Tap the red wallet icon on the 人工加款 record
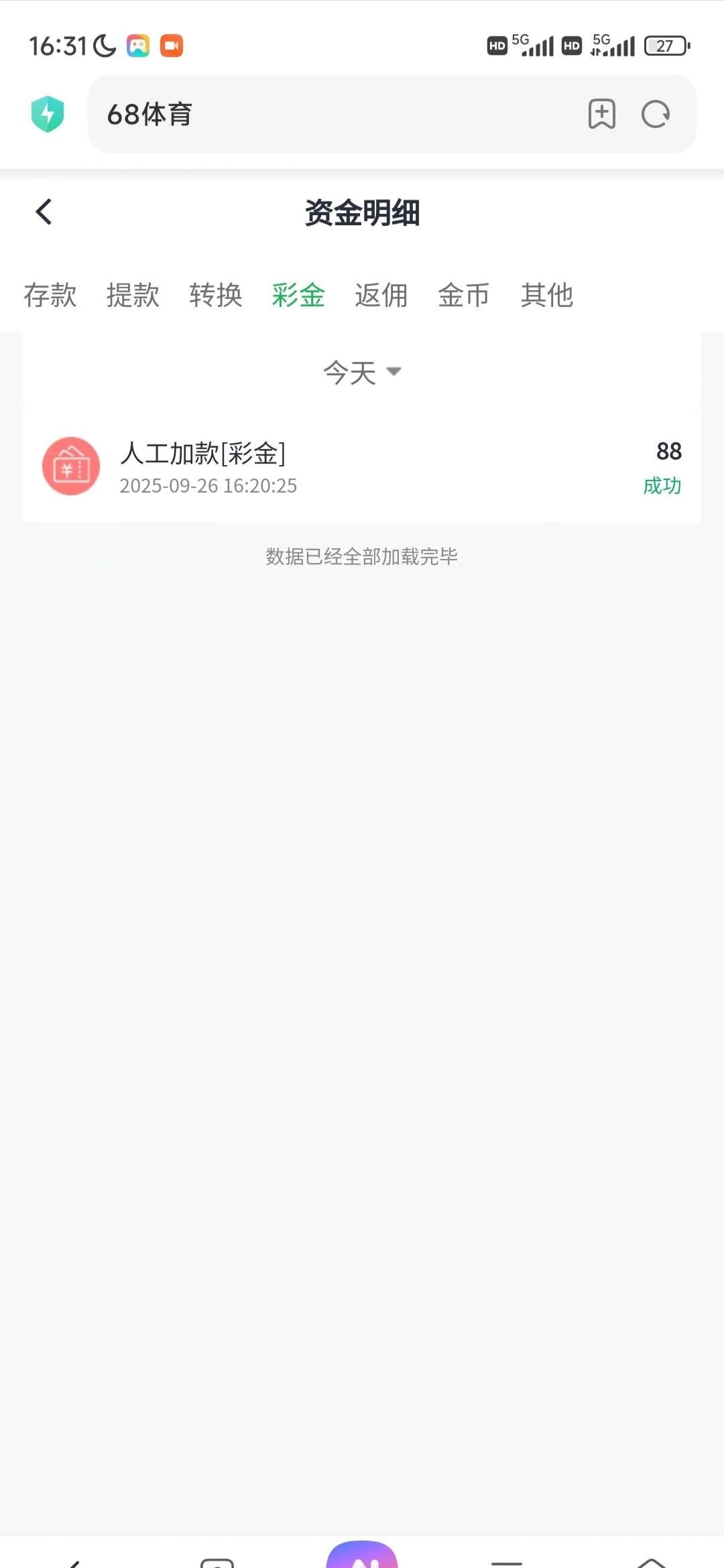The image size is (724, 1568). (71, 466)
